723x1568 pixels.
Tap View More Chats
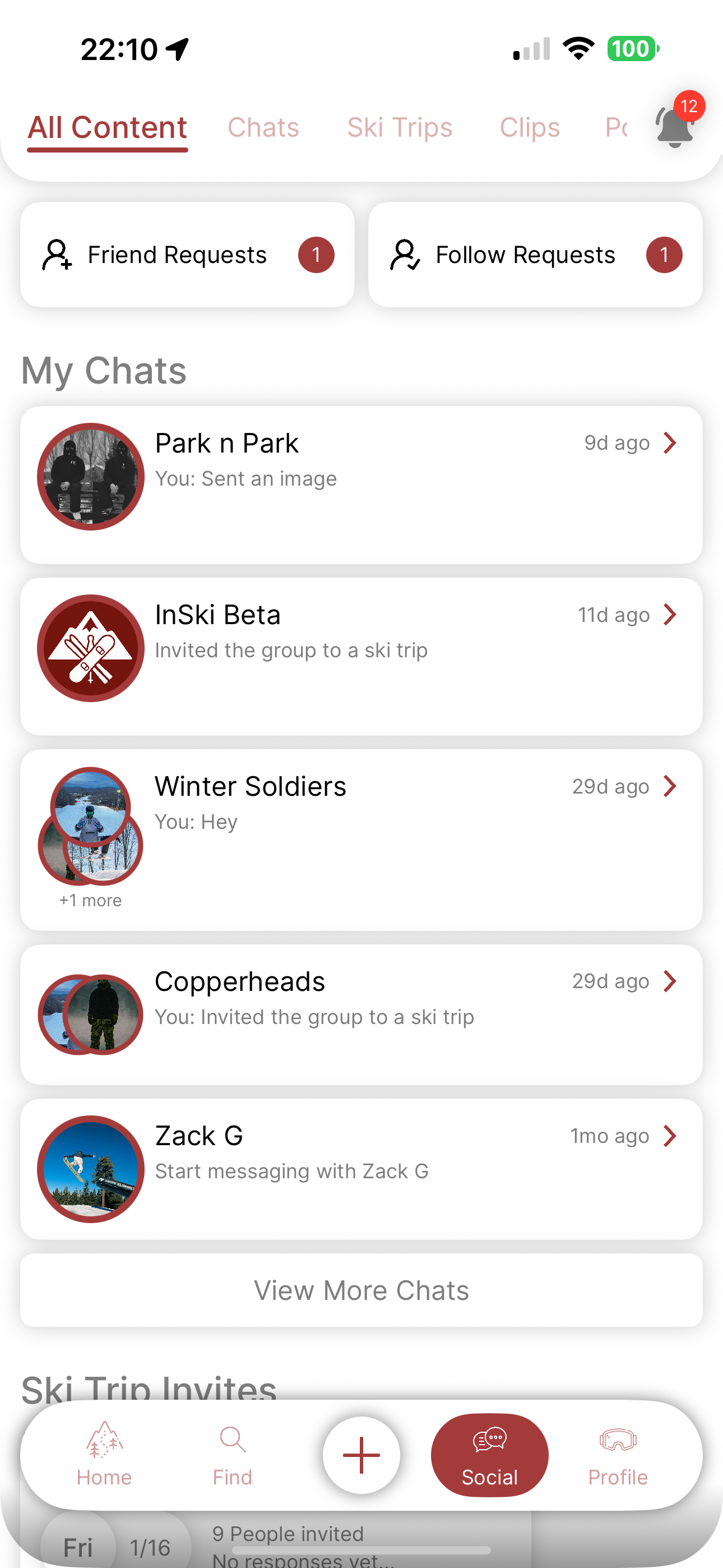tap(361, 1290)
